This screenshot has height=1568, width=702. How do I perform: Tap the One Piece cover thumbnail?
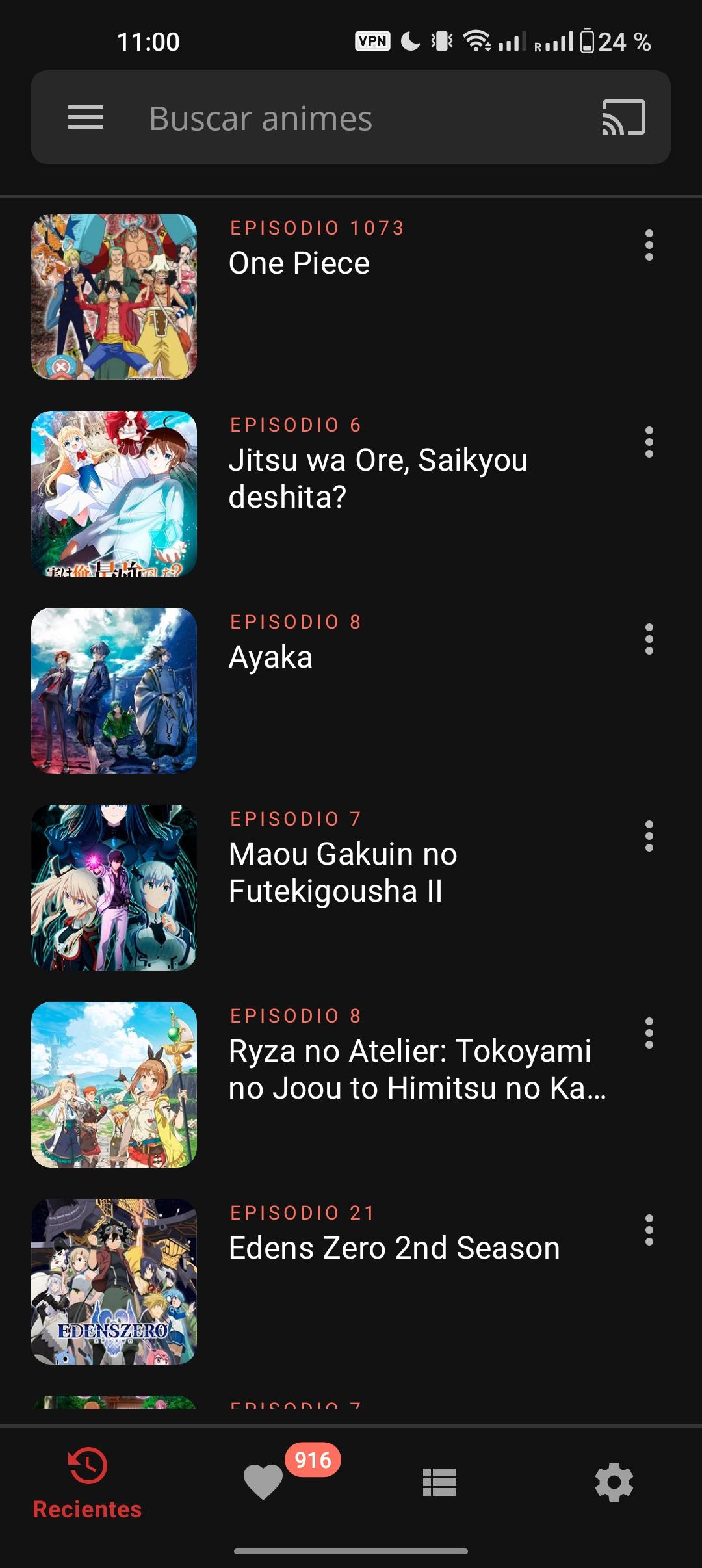click(x=114, y=296)
